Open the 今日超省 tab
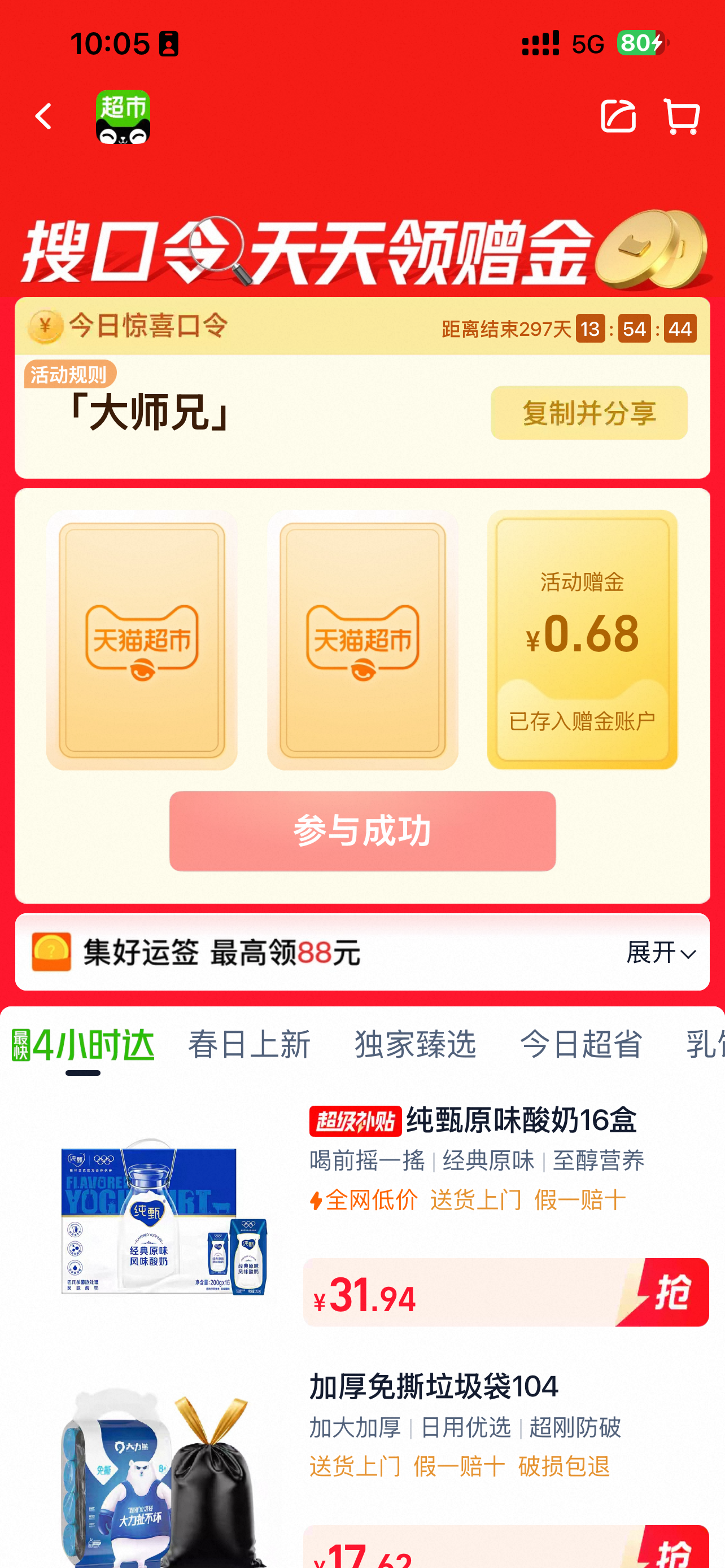This screenshot has height=1568, width=725. [580, 1045]
